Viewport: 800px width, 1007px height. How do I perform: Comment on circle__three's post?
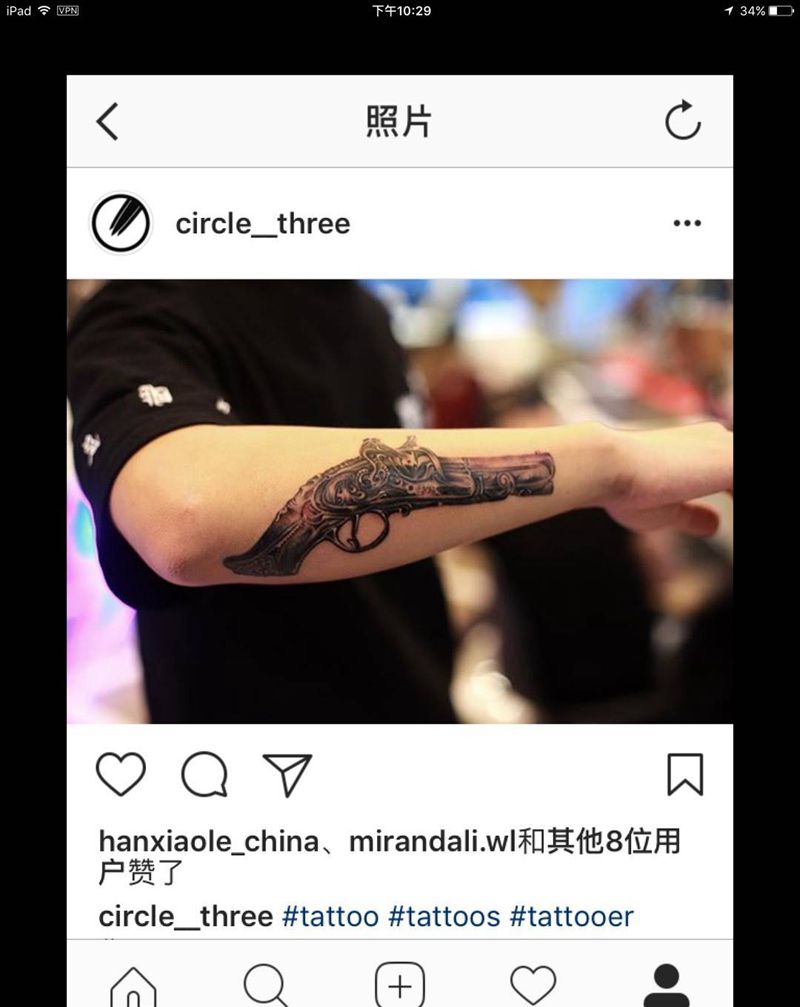coord(204,774)
